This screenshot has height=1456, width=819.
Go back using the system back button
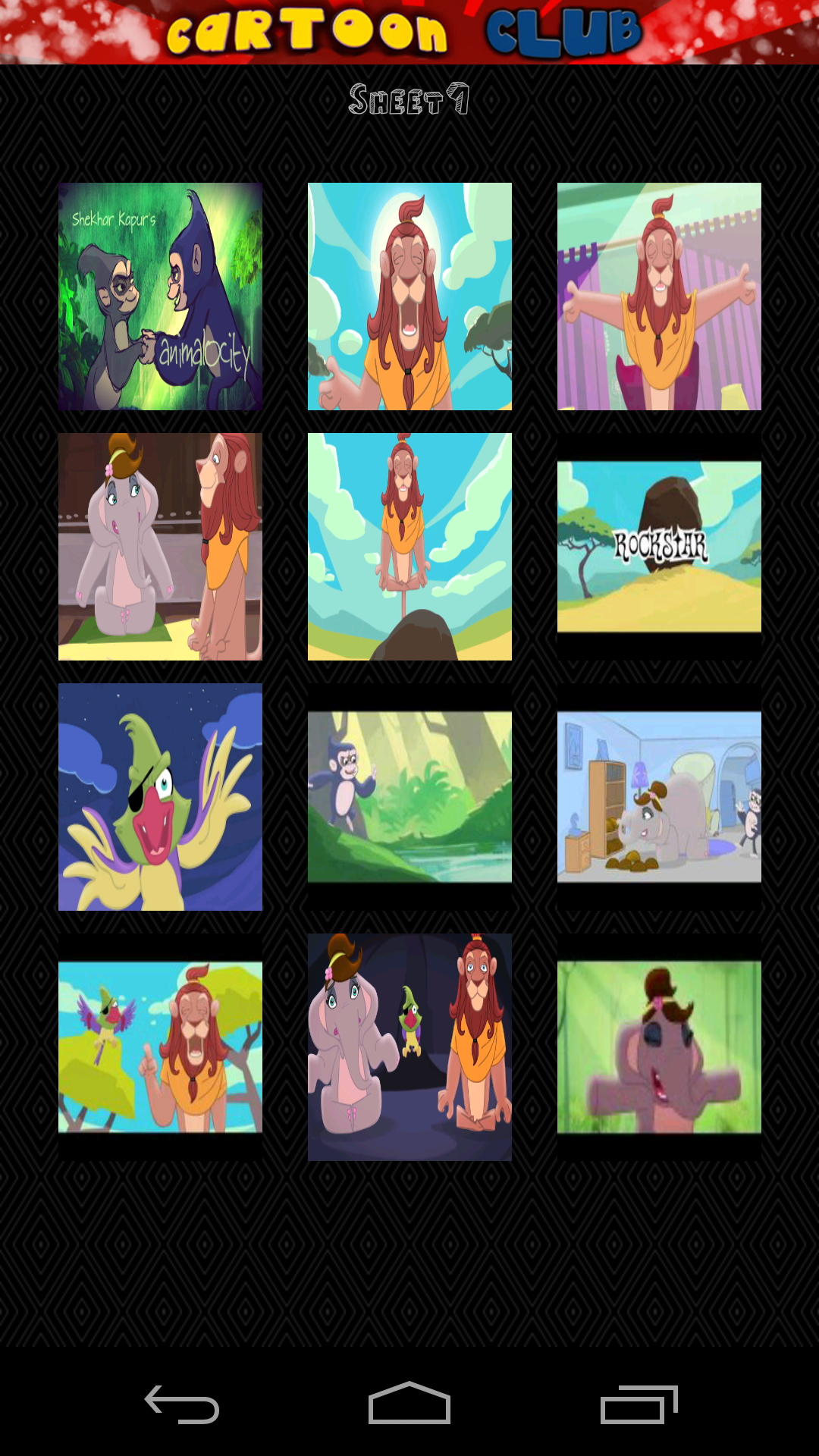pos(182,1404)
